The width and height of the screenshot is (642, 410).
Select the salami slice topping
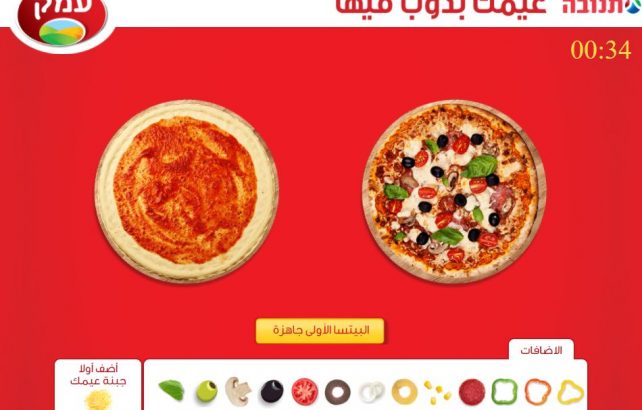tap(470, 390)
